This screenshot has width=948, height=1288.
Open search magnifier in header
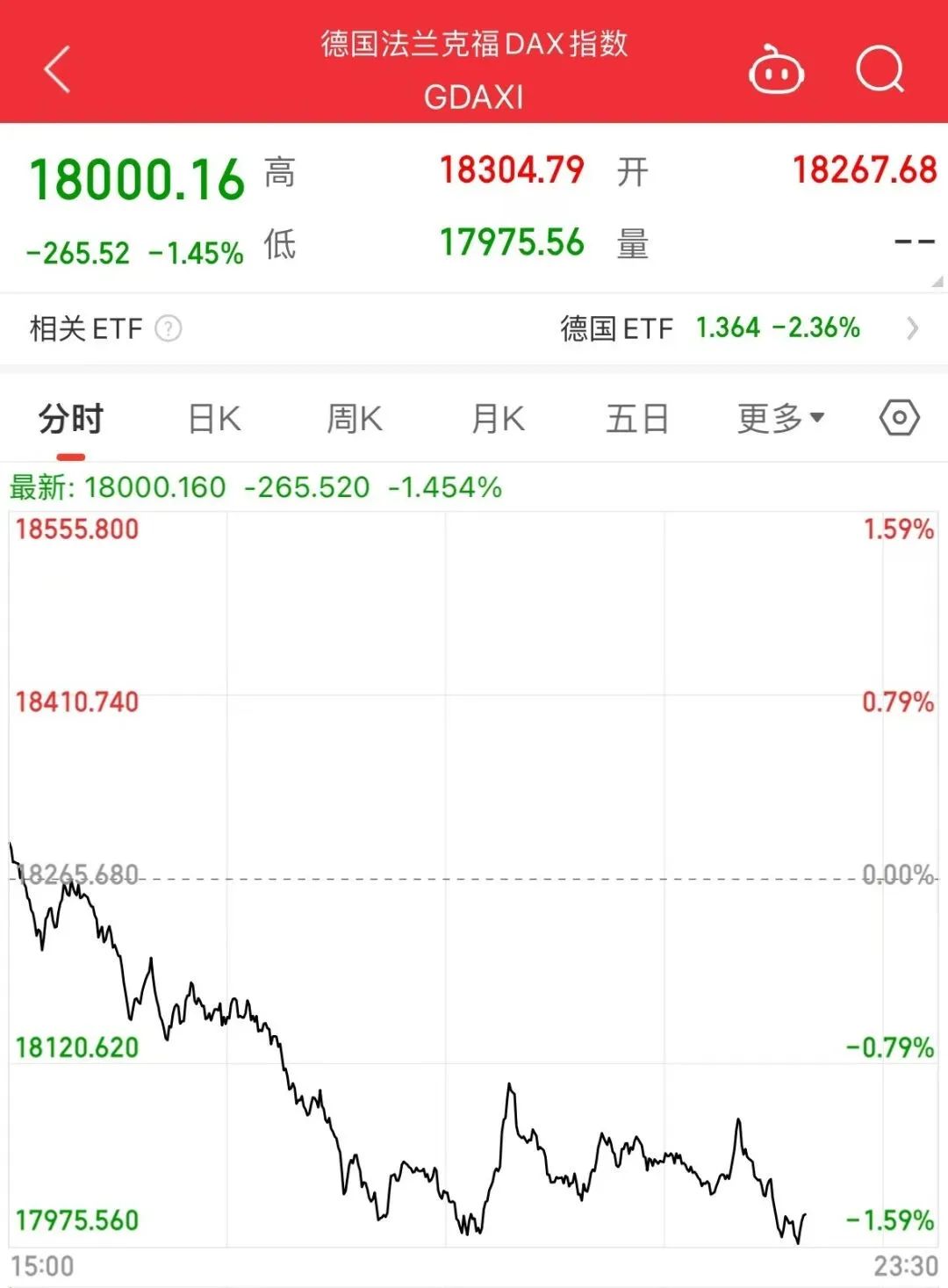tap(880, 69)
